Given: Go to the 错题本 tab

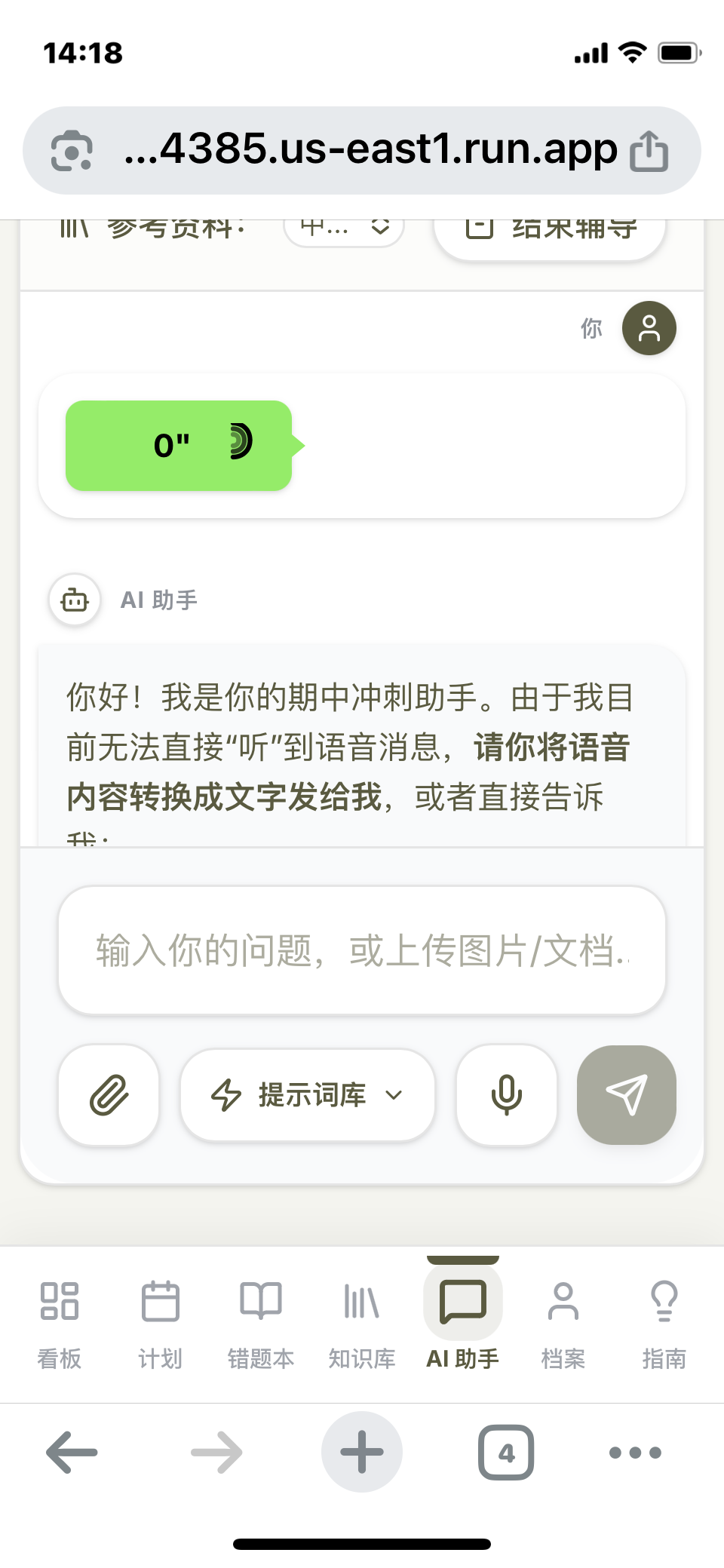Looking at the screenshot, I should 261,1324.
